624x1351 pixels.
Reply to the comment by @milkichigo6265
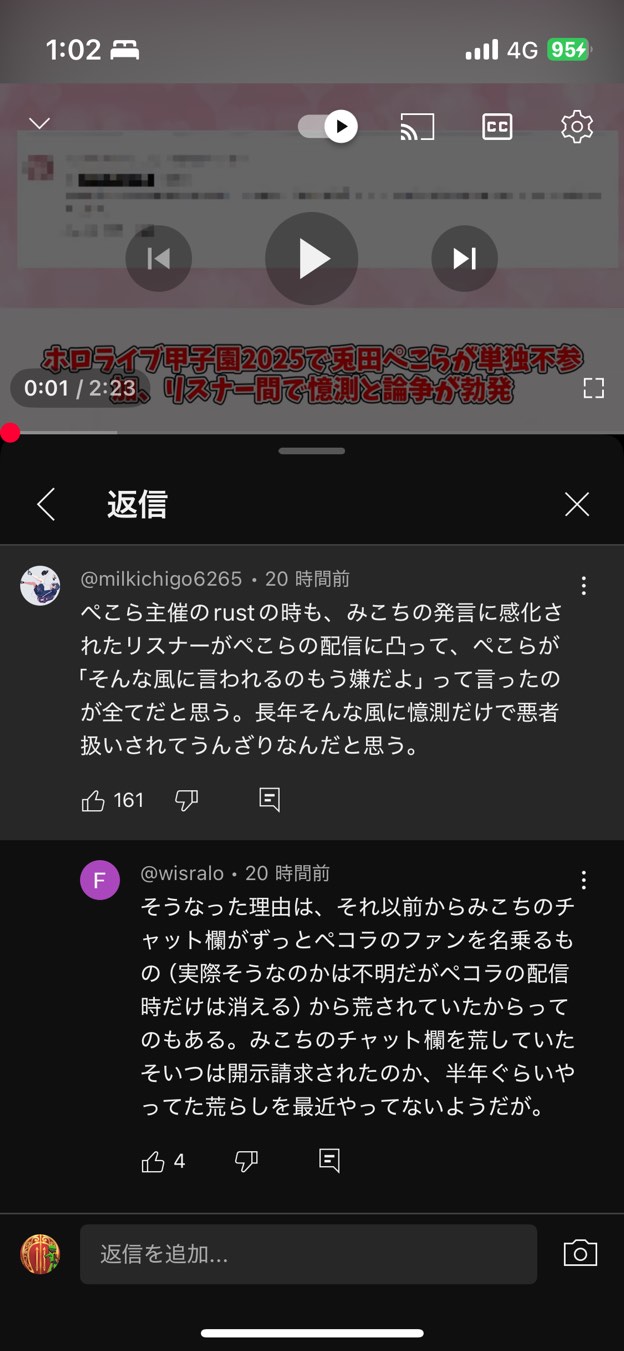[269, 799]
